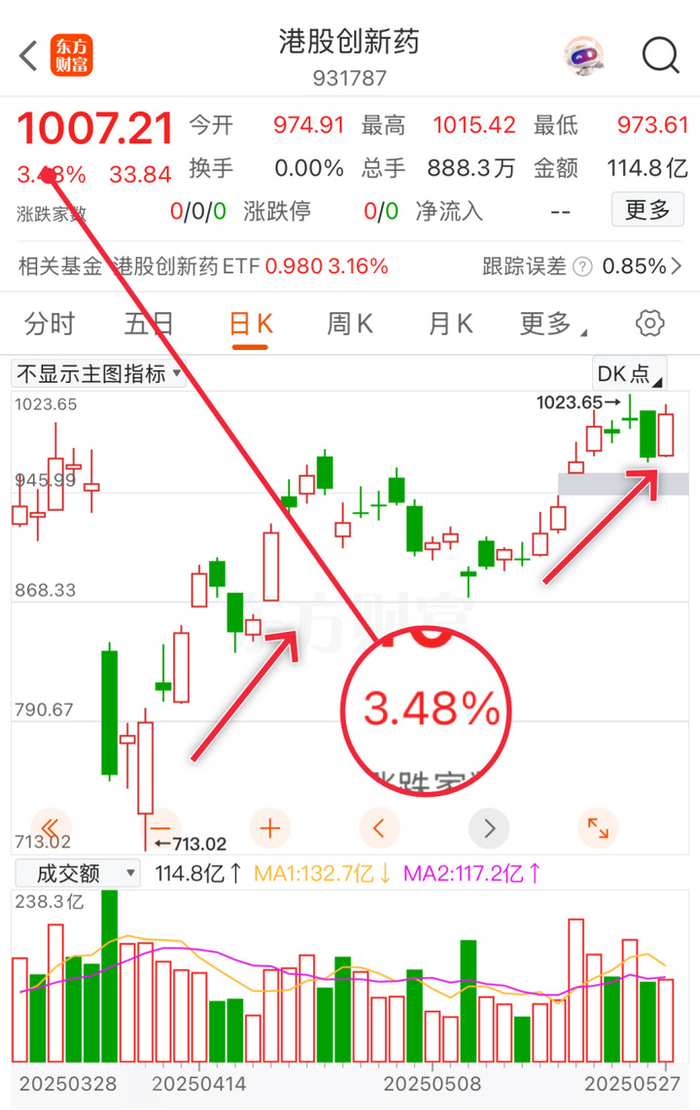This screenshot has height=1110, width=700.
Task: Open the DK点 option
Action: 629,373
